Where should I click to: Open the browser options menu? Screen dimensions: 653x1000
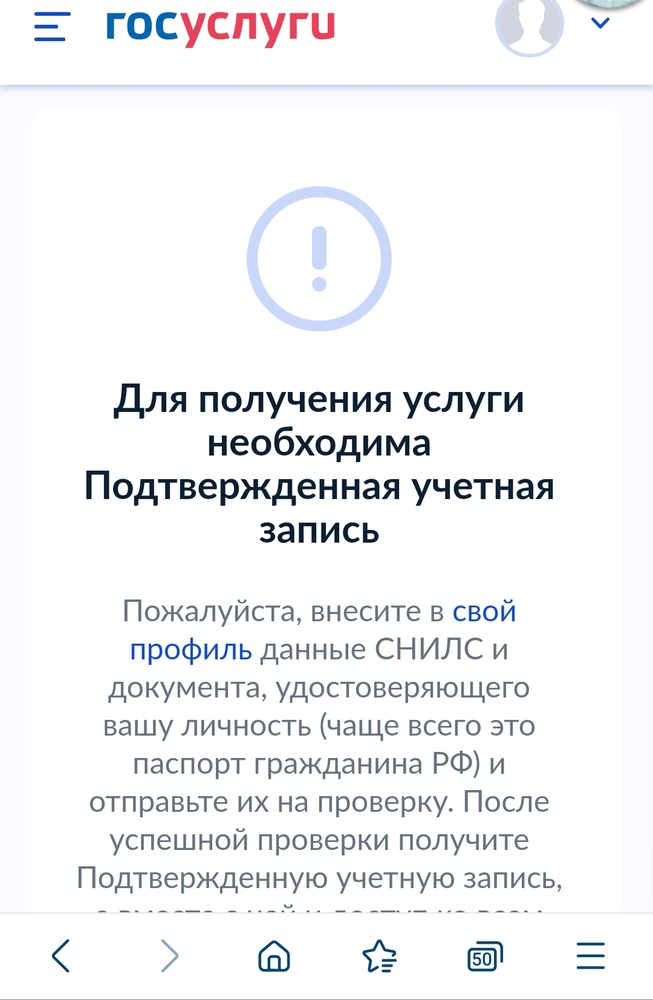pyautogui.click(x=591, y=957)
